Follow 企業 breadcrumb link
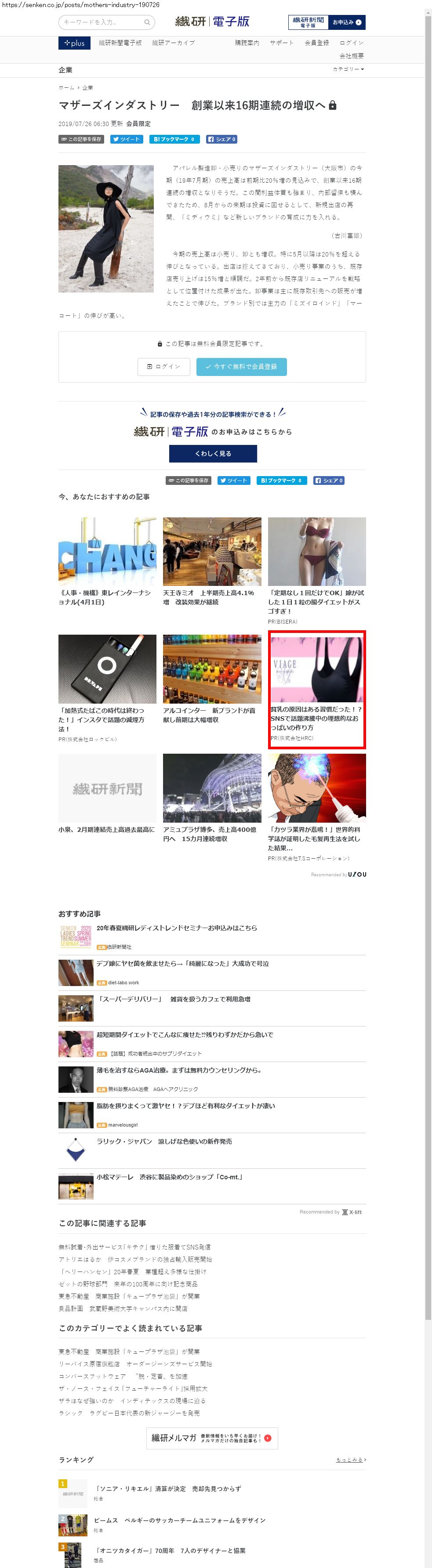Image resolution: width=432 pixels, height=1568 pixels. [88, 88]
